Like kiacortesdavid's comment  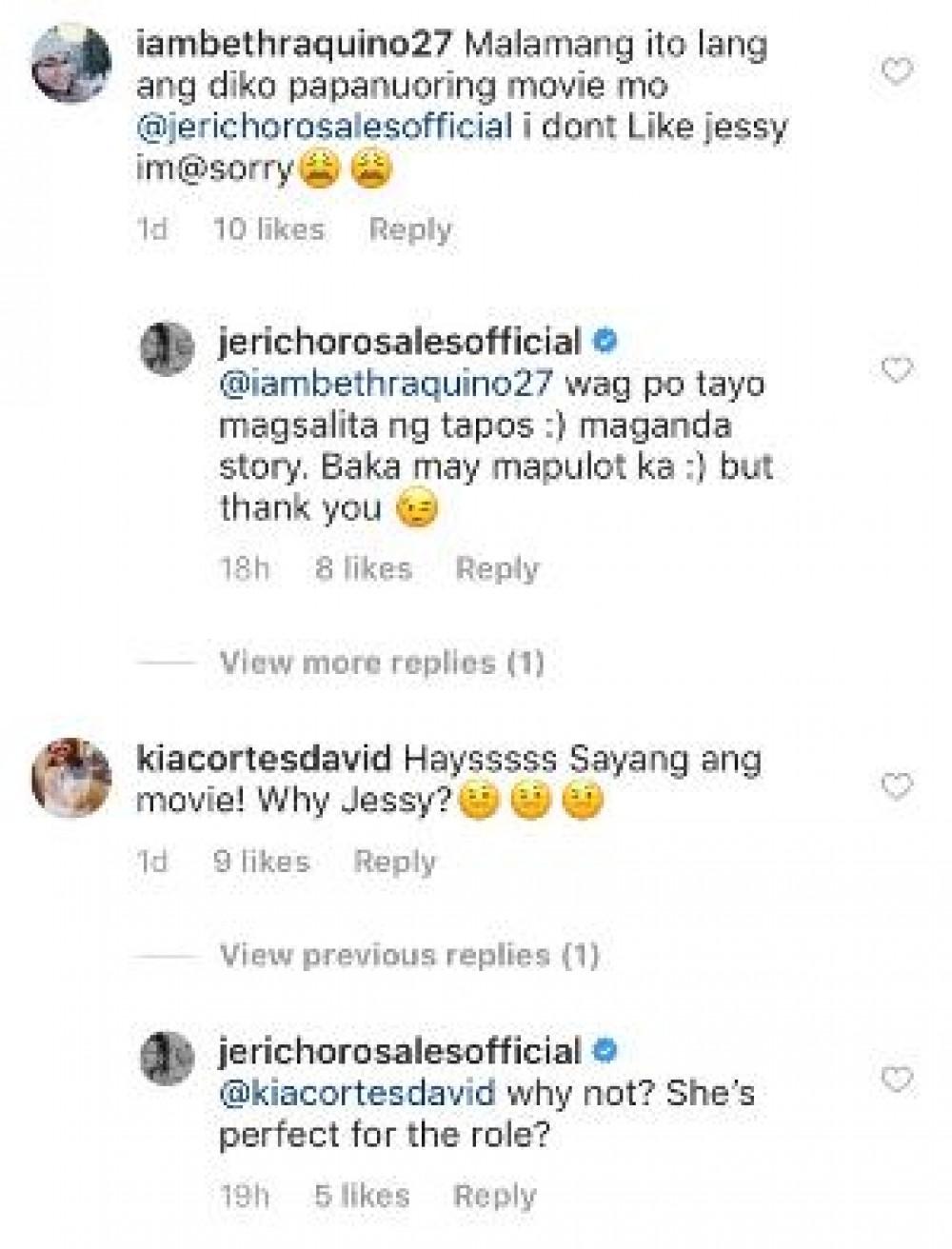click(x=898, y=785)
